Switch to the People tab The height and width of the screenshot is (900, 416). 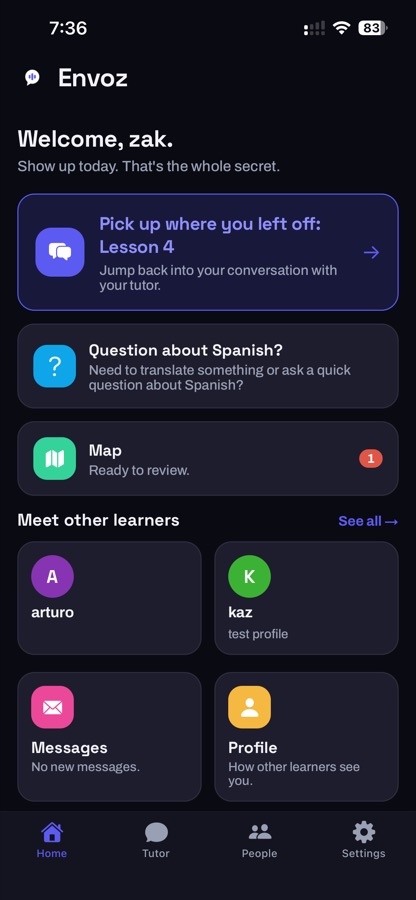tap(259, 840)
